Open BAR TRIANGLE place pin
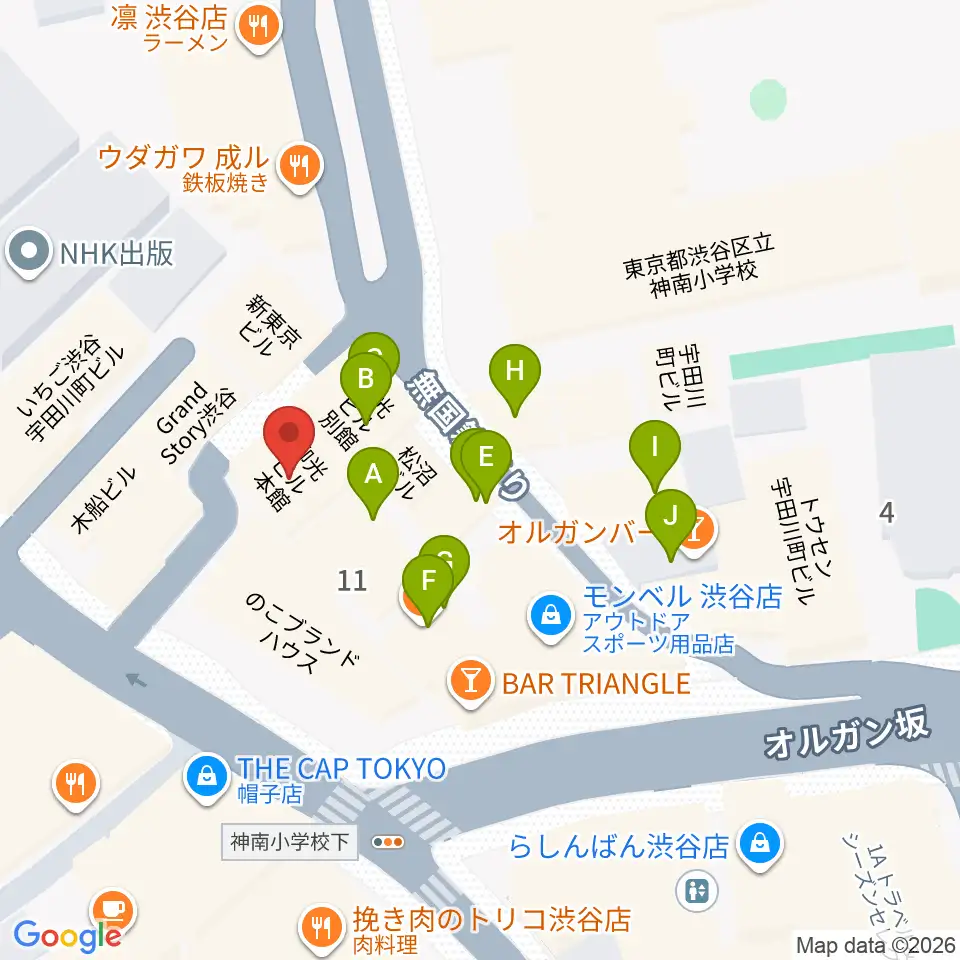Viewport: 960px width, 960px height. 471,681
